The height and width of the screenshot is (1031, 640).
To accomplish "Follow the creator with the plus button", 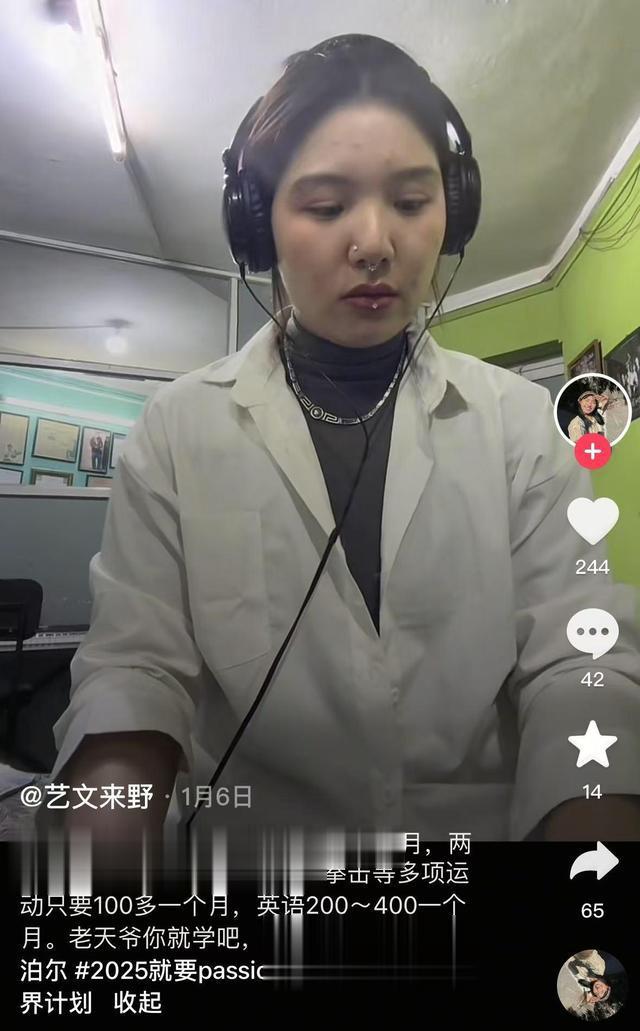I will [x=593, y=451].
